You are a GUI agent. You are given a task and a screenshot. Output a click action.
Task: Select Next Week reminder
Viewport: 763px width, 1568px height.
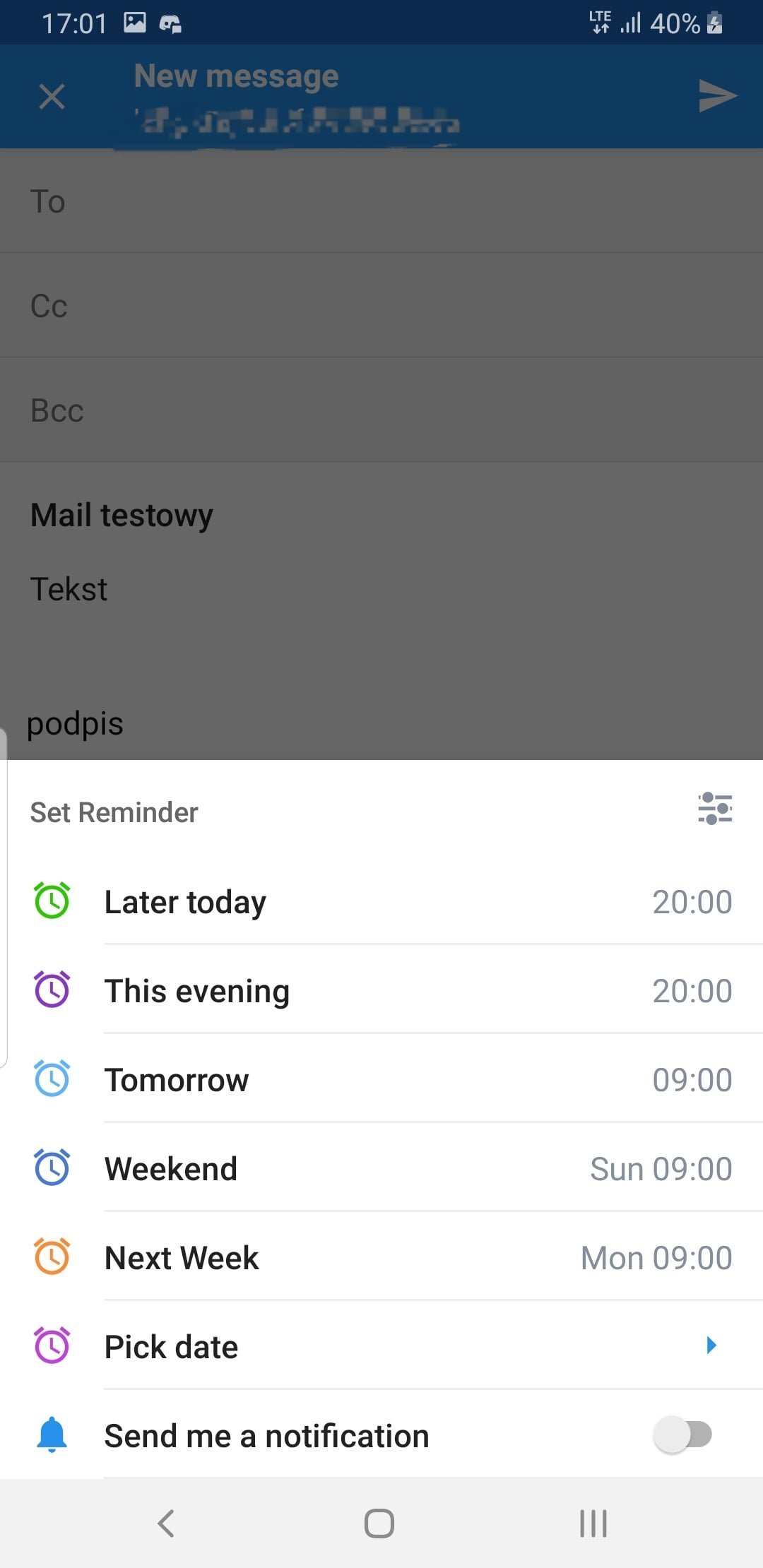[x=381, y=1257]
